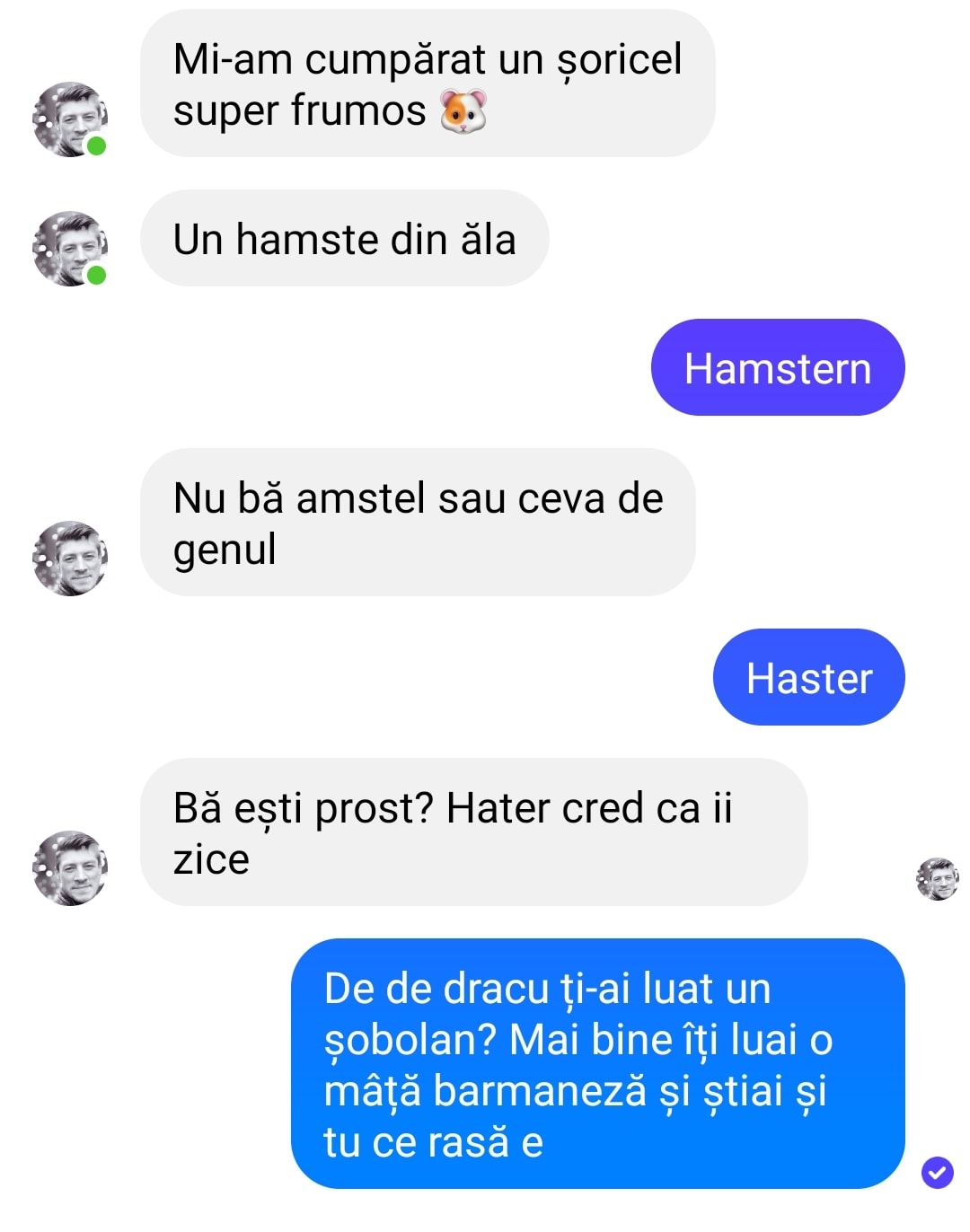Open profile photo beside 'Nu bă amstel' message

(70, 559)
